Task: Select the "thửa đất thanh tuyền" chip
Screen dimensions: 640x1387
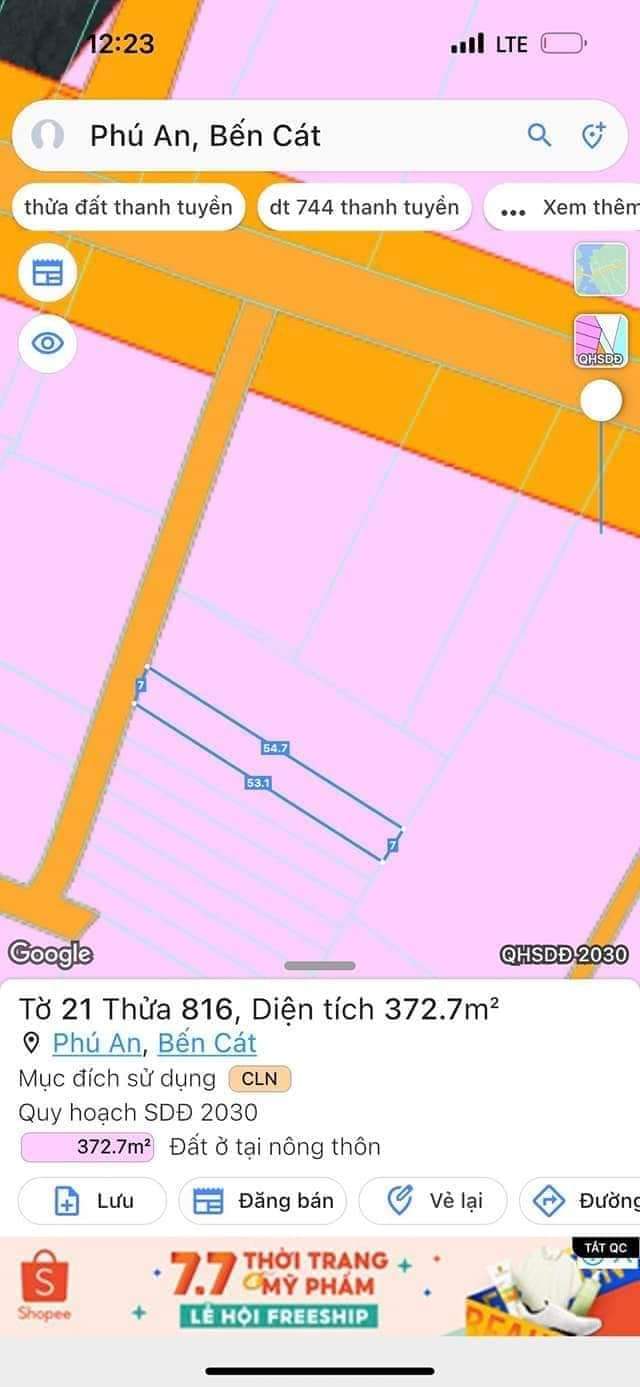Action: coord(128,208)
